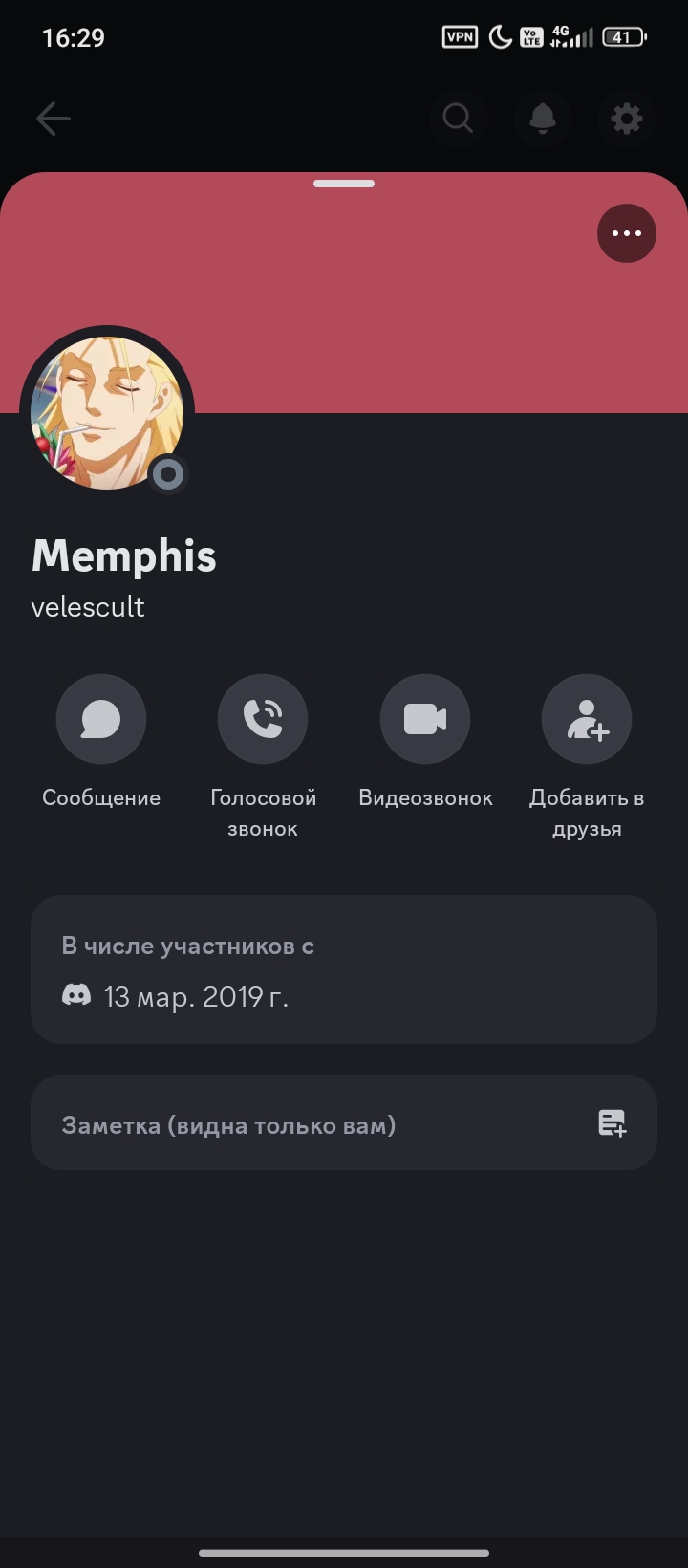The image size is (688, 1568).
Task: Start a voice call with Memphis
Action: pos(263,719)
